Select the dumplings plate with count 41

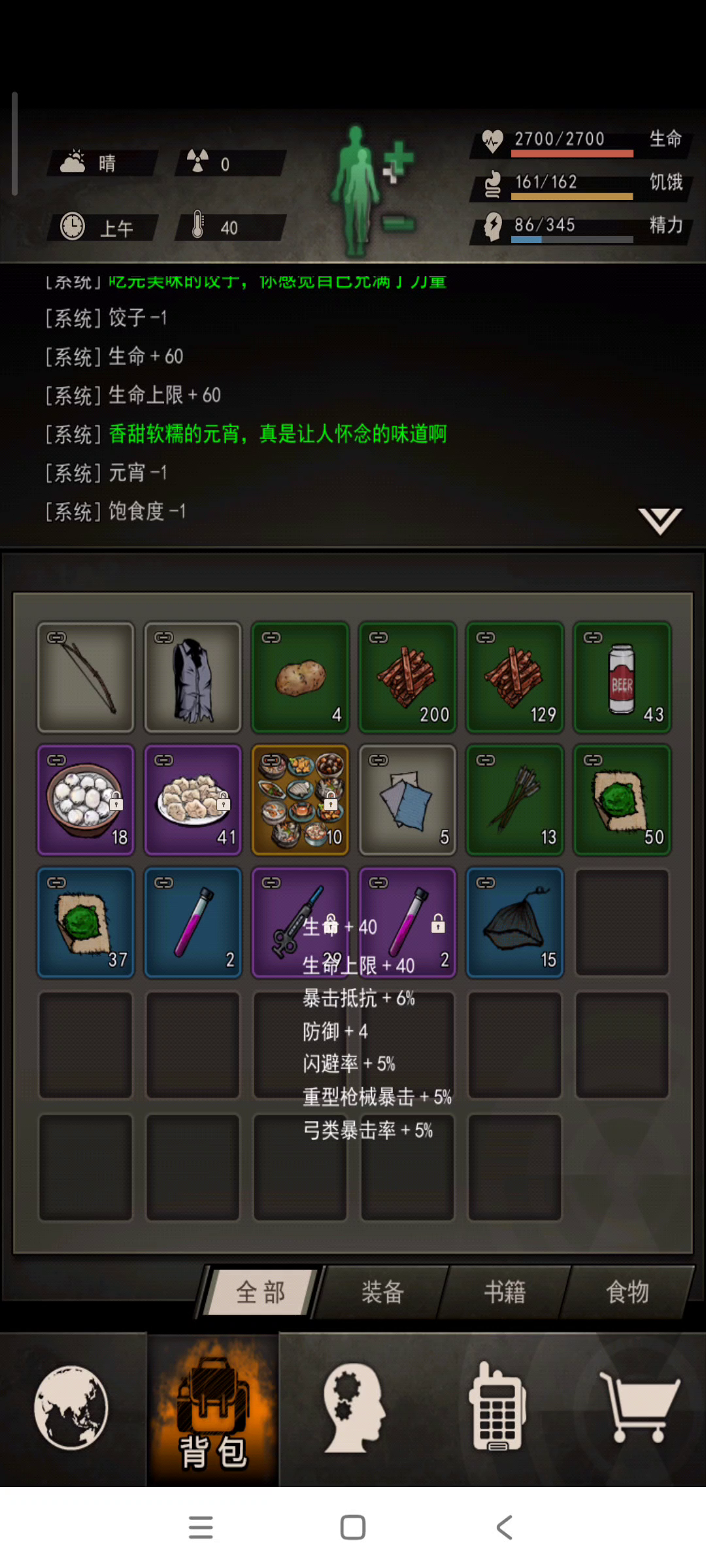click(193, 800)
